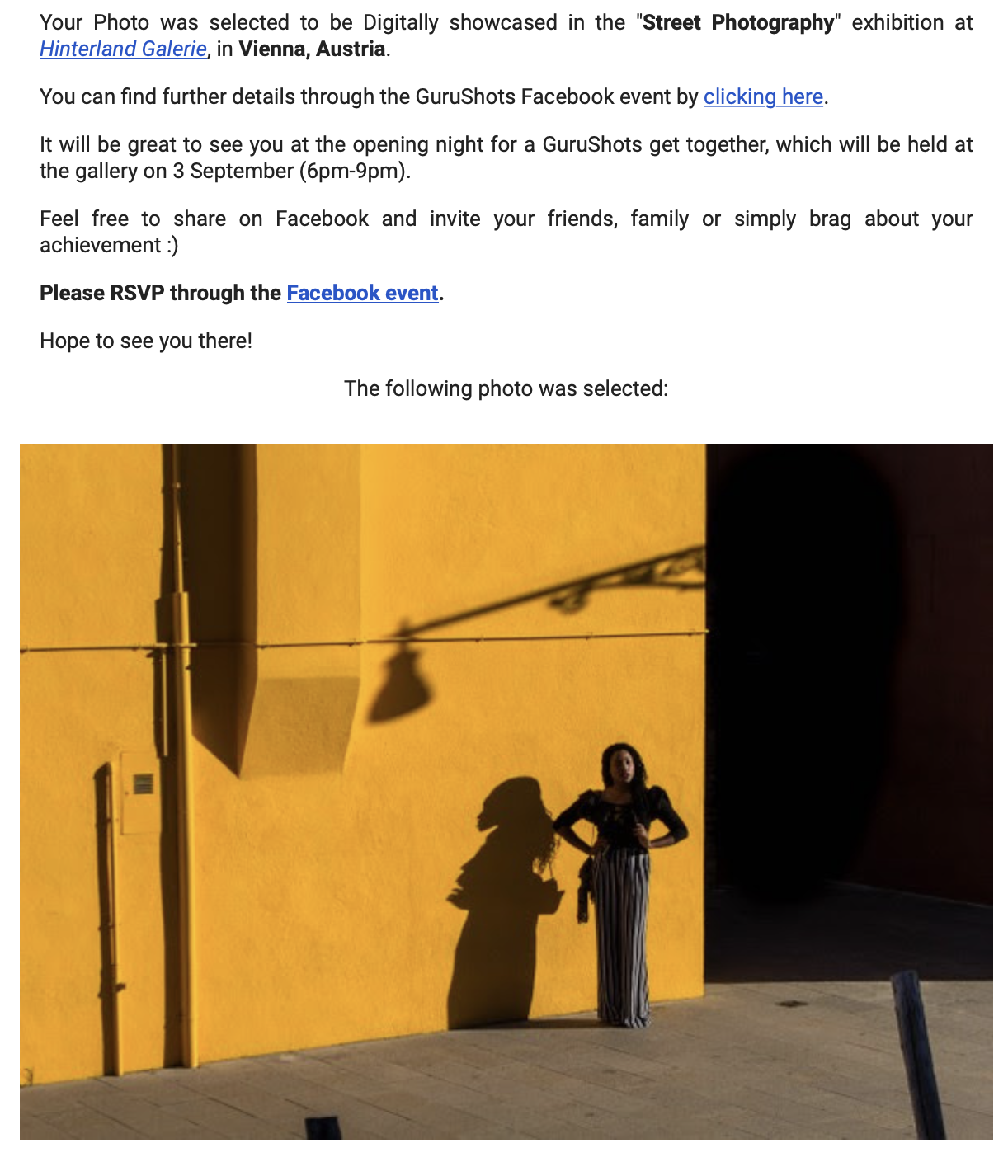Open the Facebook event RSVP link
1008x1176 pixels.
[362, 293]
